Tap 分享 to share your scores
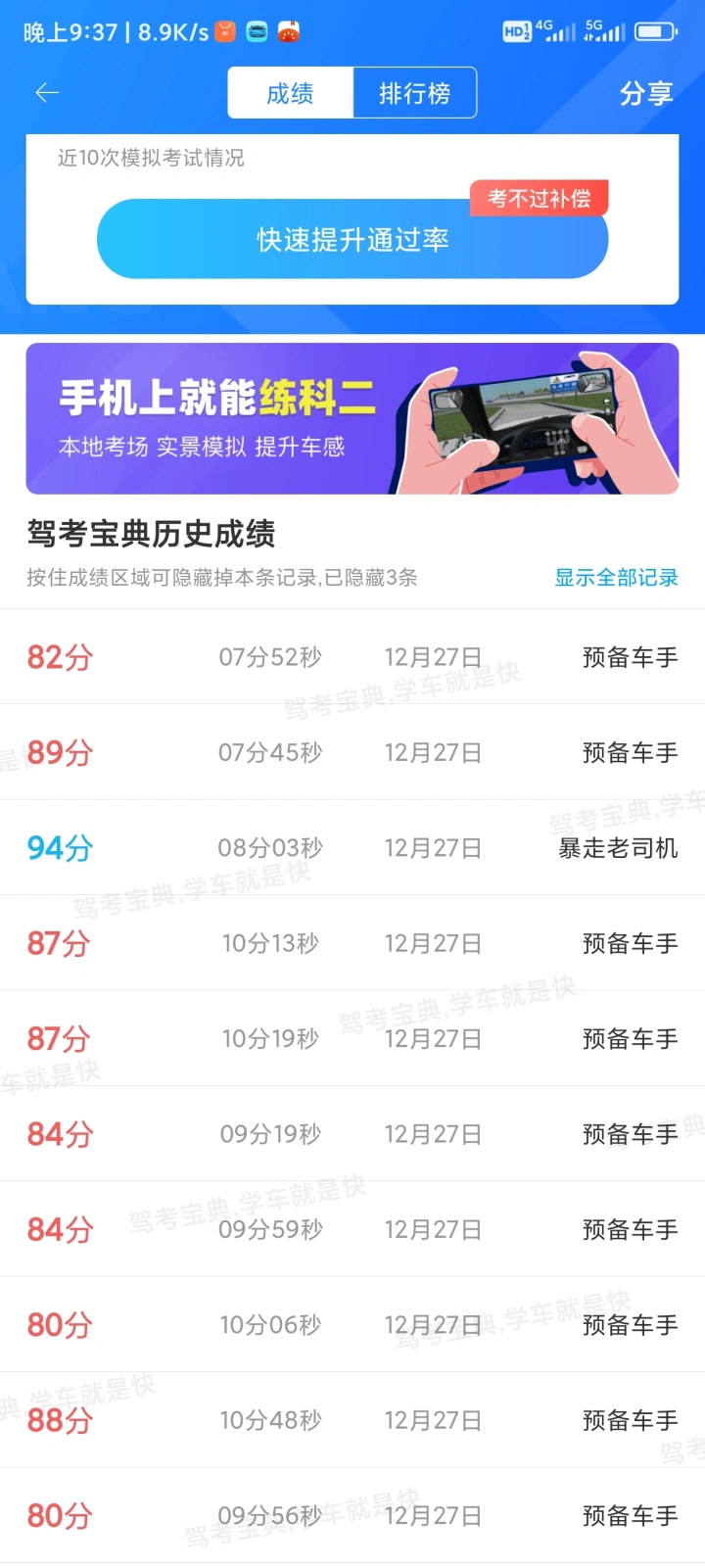The height and width of the screenshot is (1568, 705). pyautogui.click(x=646, y=93)
